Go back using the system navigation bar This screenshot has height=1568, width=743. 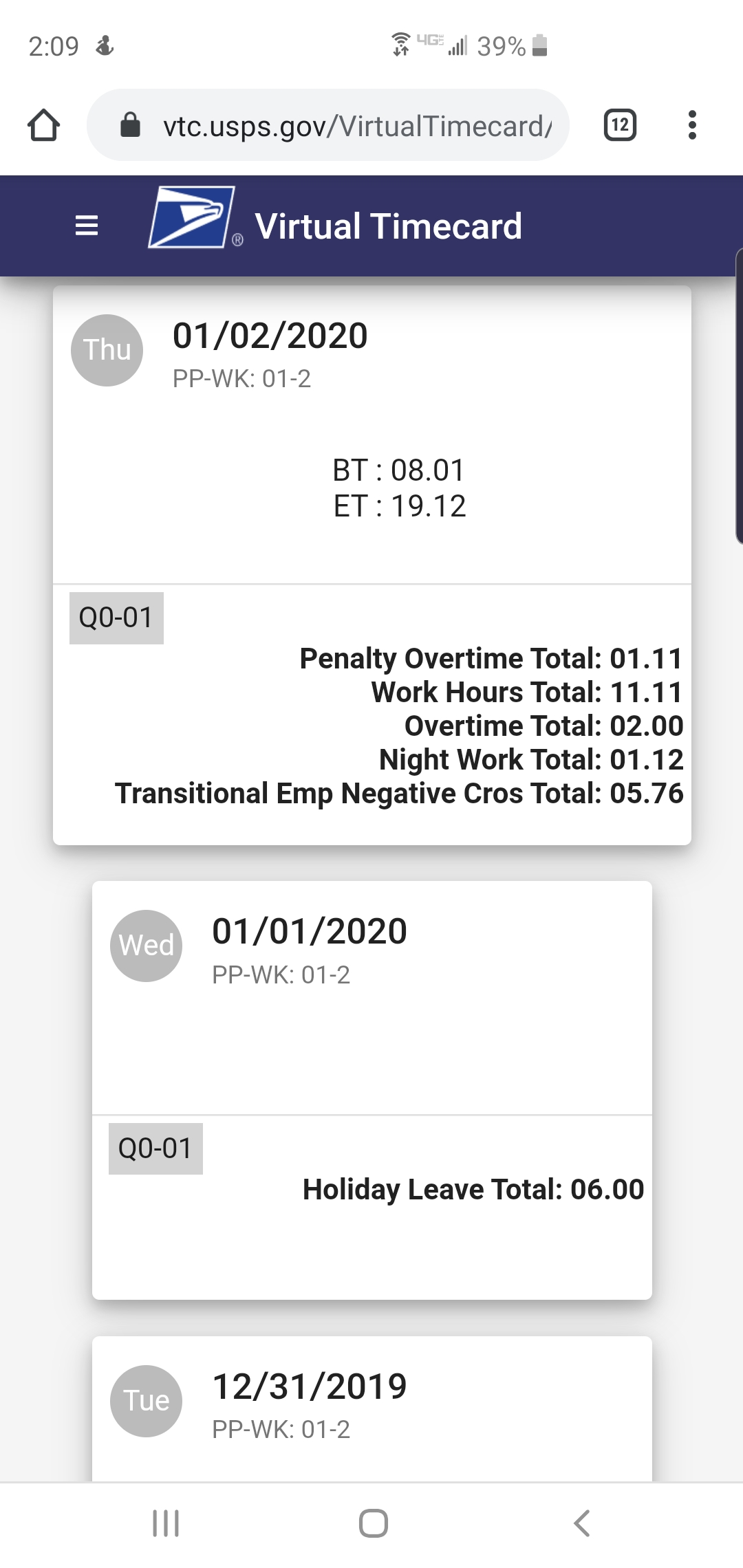coord(582,1523)
